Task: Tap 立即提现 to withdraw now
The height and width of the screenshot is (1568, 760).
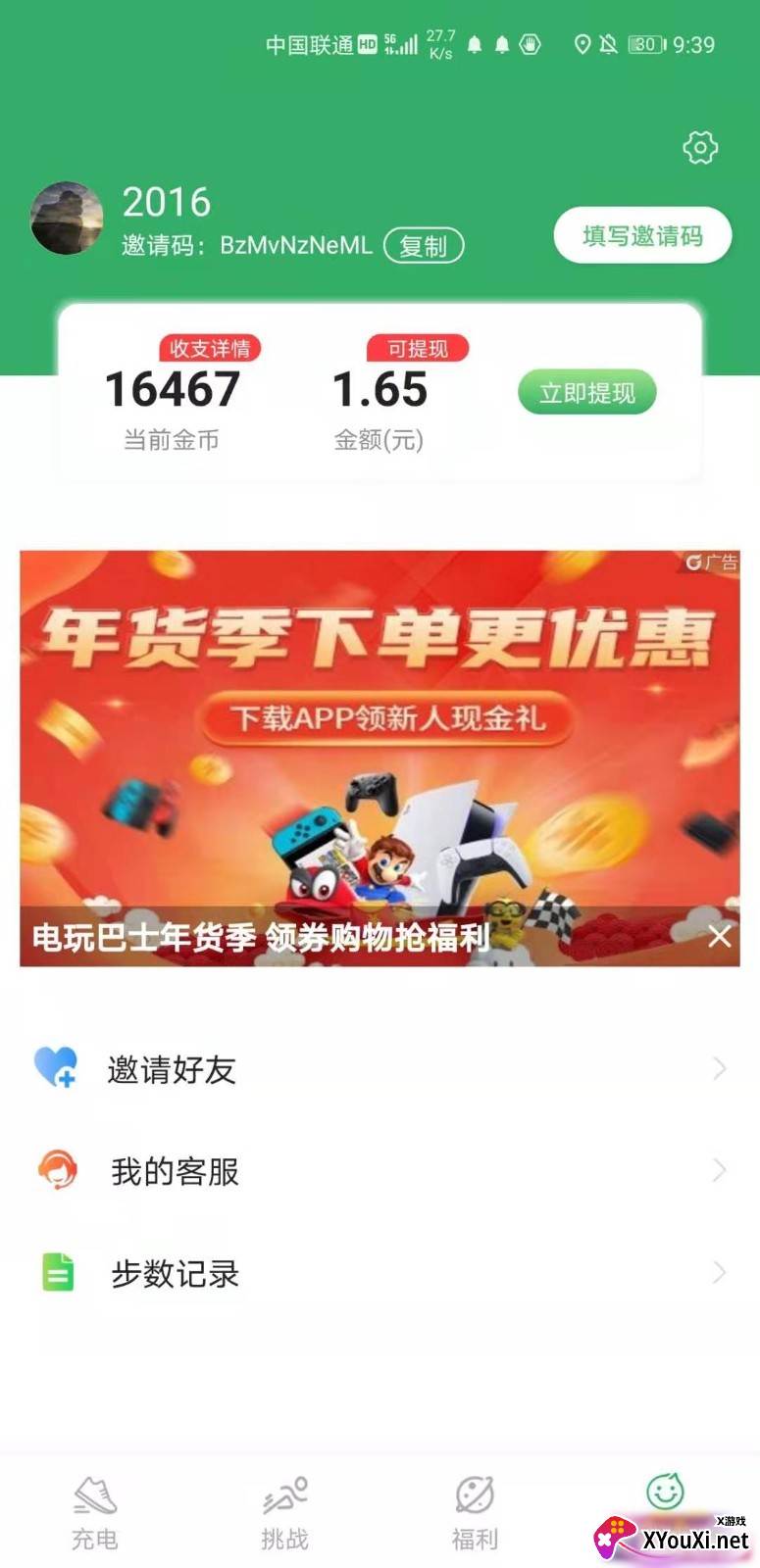Action: pos(586,393)
